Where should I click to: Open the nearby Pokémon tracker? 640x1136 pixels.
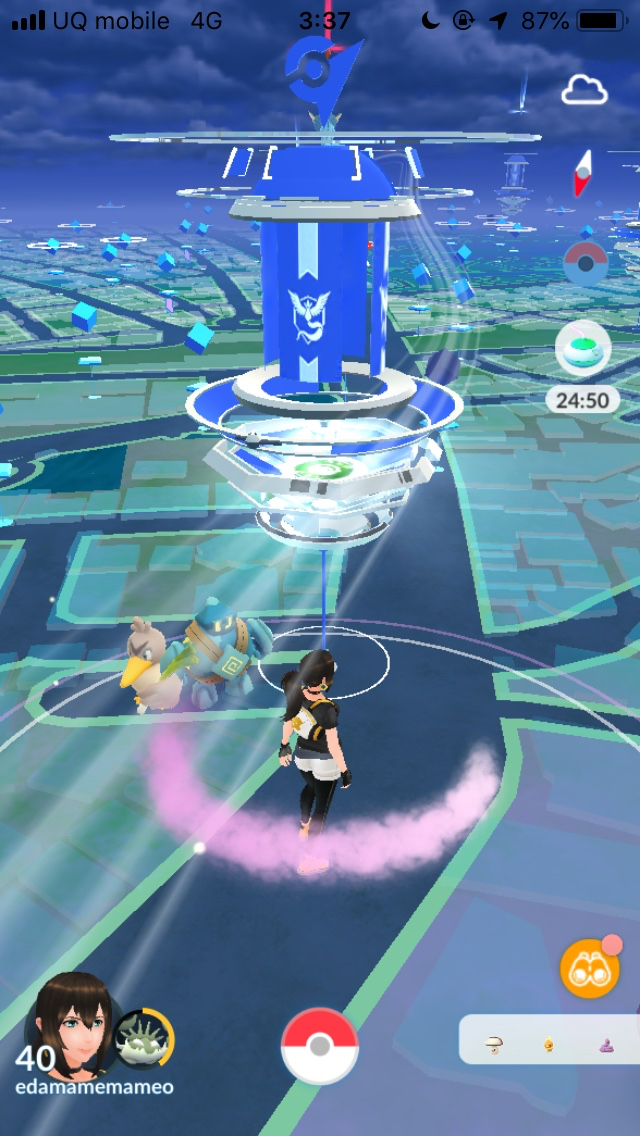pyautogui.click(x=550, y=1040)
